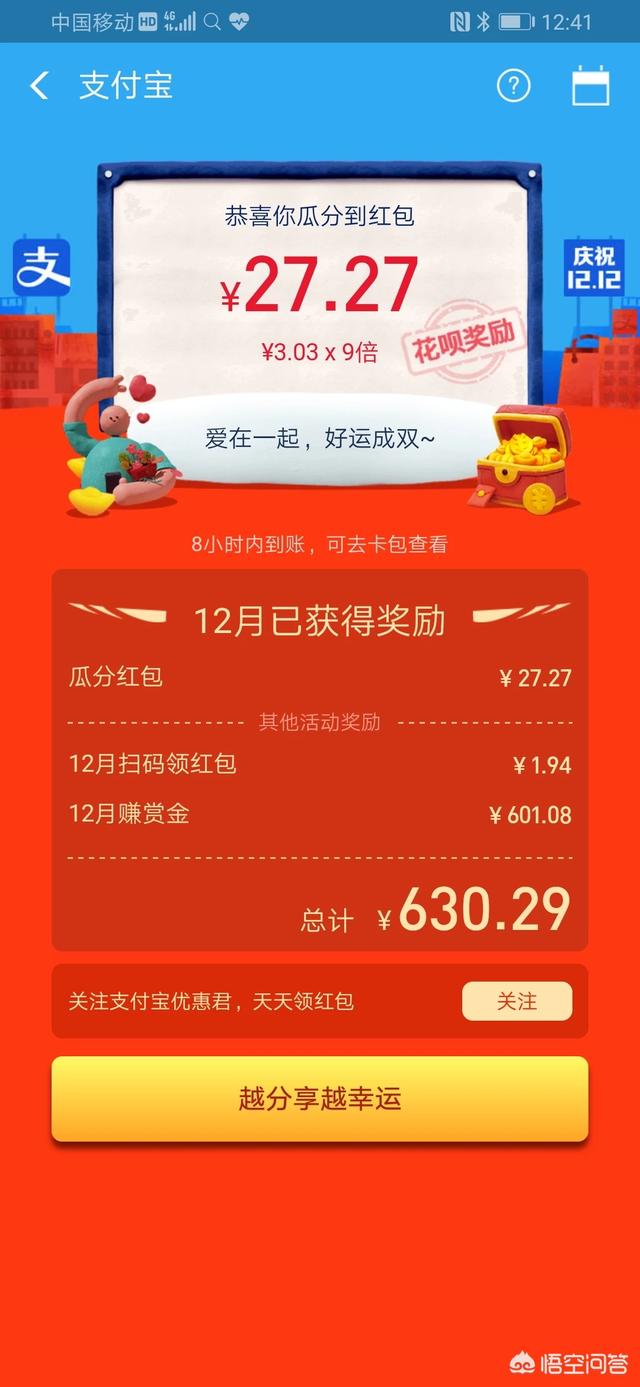Go back from the 支付宝 page
This screenshot has height=1387, width=640.
click(x=40, y=86)
